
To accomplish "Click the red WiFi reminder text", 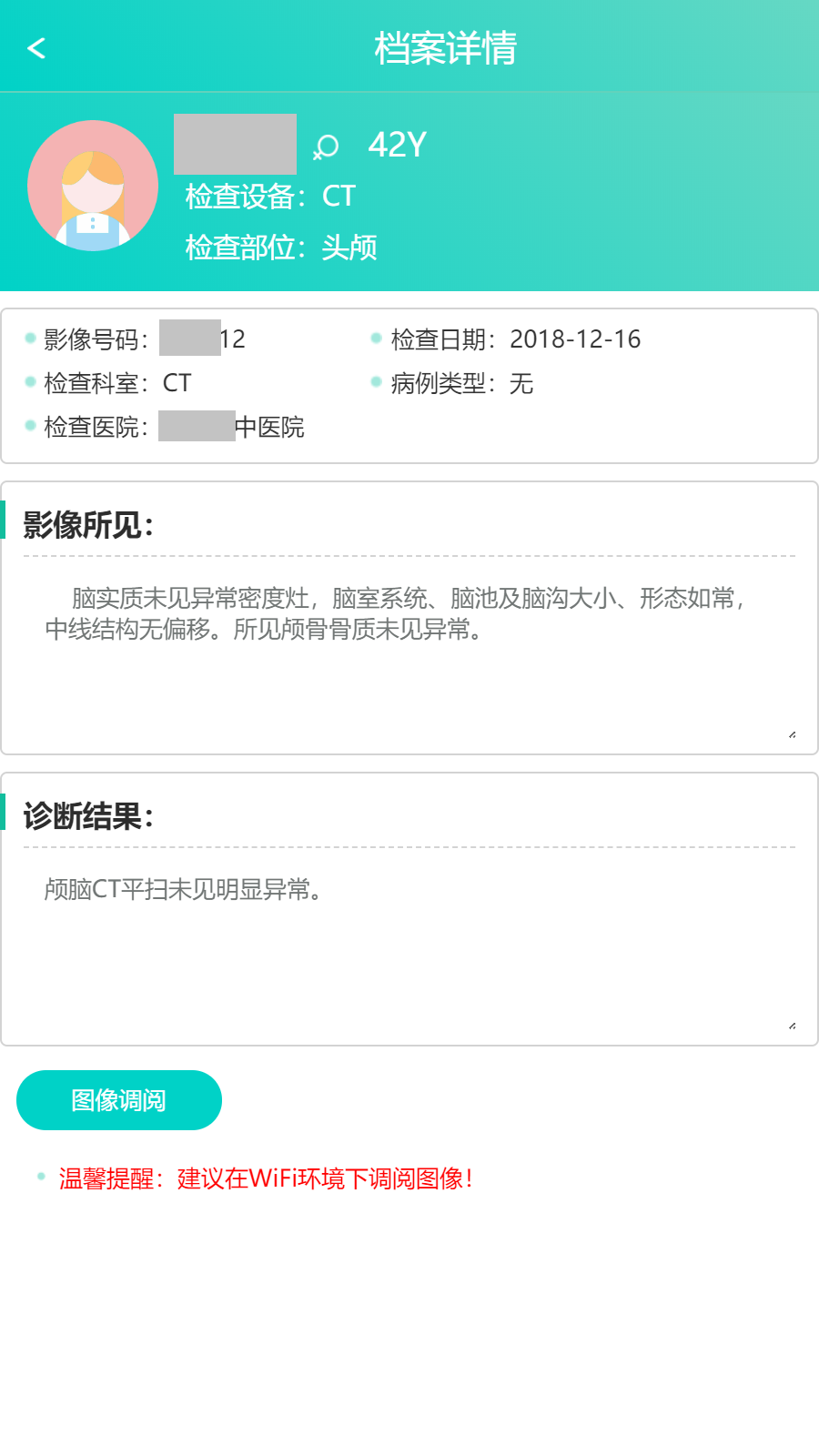I will (266, 1178).
